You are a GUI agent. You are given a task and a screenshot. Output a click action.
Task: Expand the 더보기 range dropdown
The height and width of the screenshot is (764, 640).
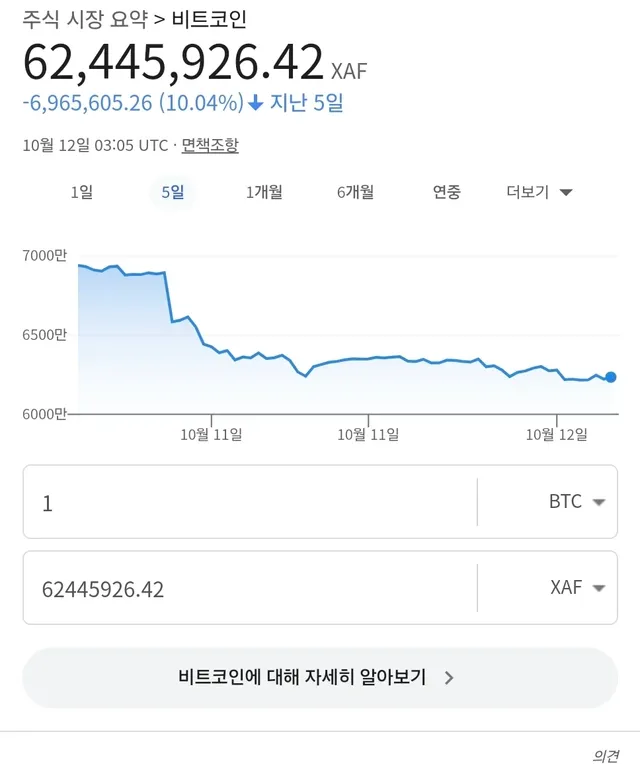(x=539, y=192)
